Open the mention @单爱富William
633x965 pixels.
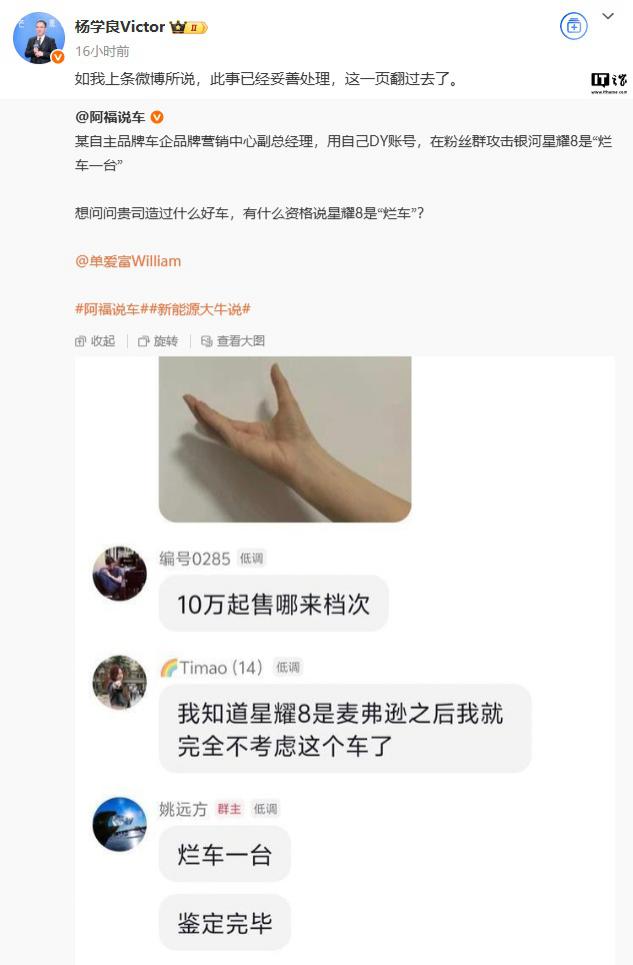coord(128,261)
